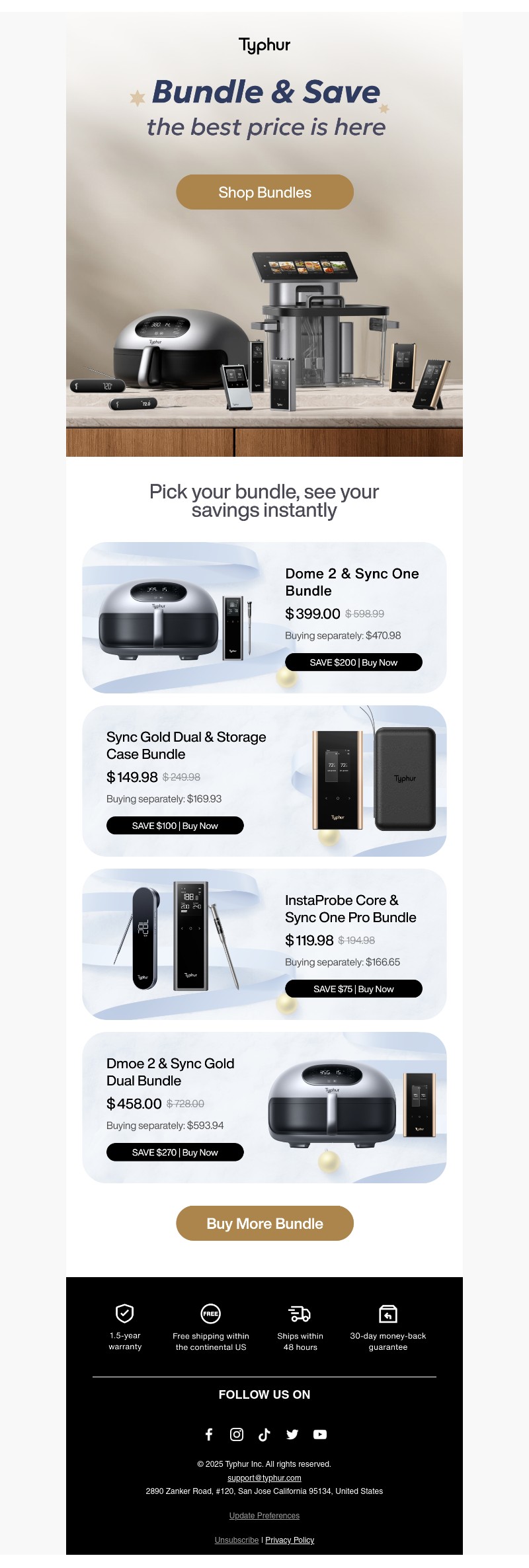Email support@typhur.com

tap(264, 1477)
